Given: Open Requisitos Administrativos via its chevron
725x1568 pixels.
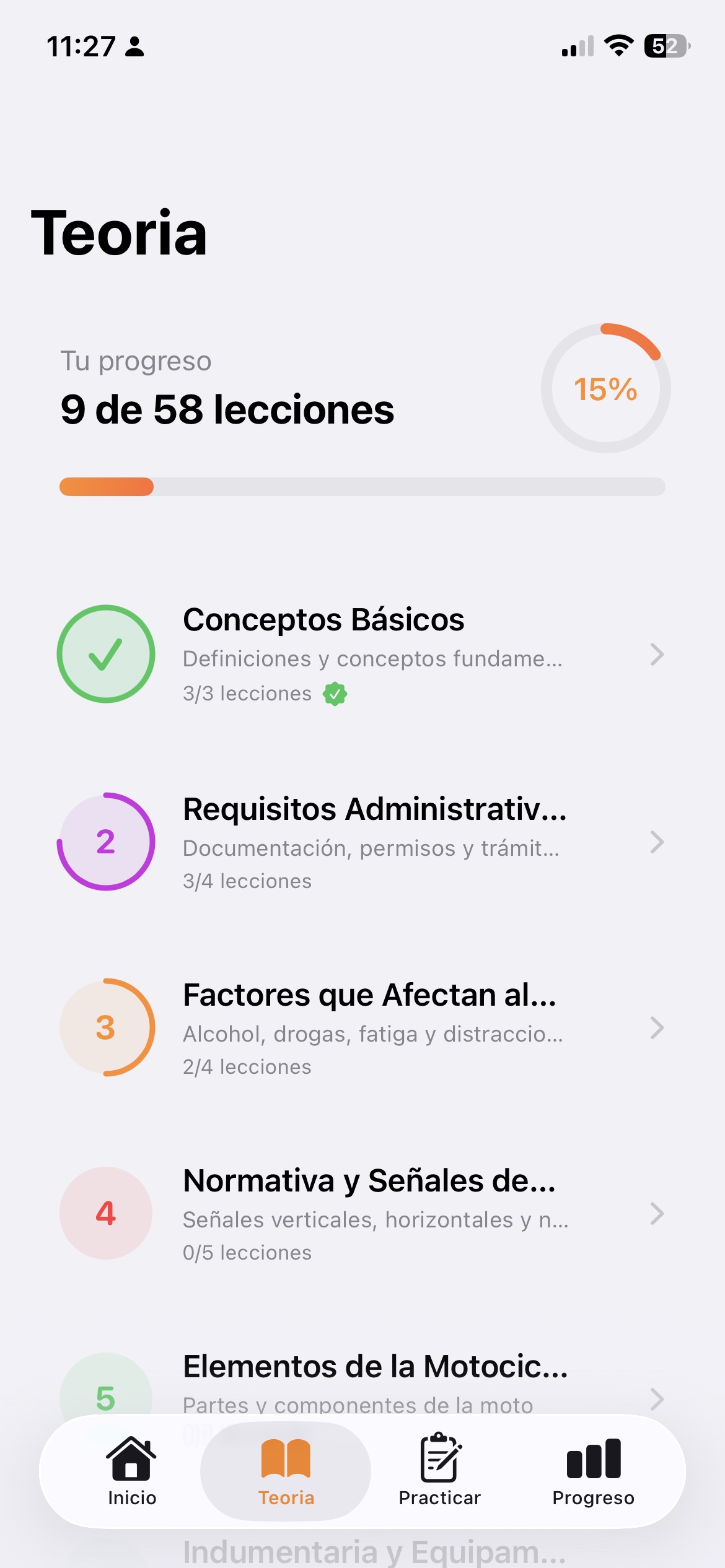Looking at the screenshot, I should 657,842.
